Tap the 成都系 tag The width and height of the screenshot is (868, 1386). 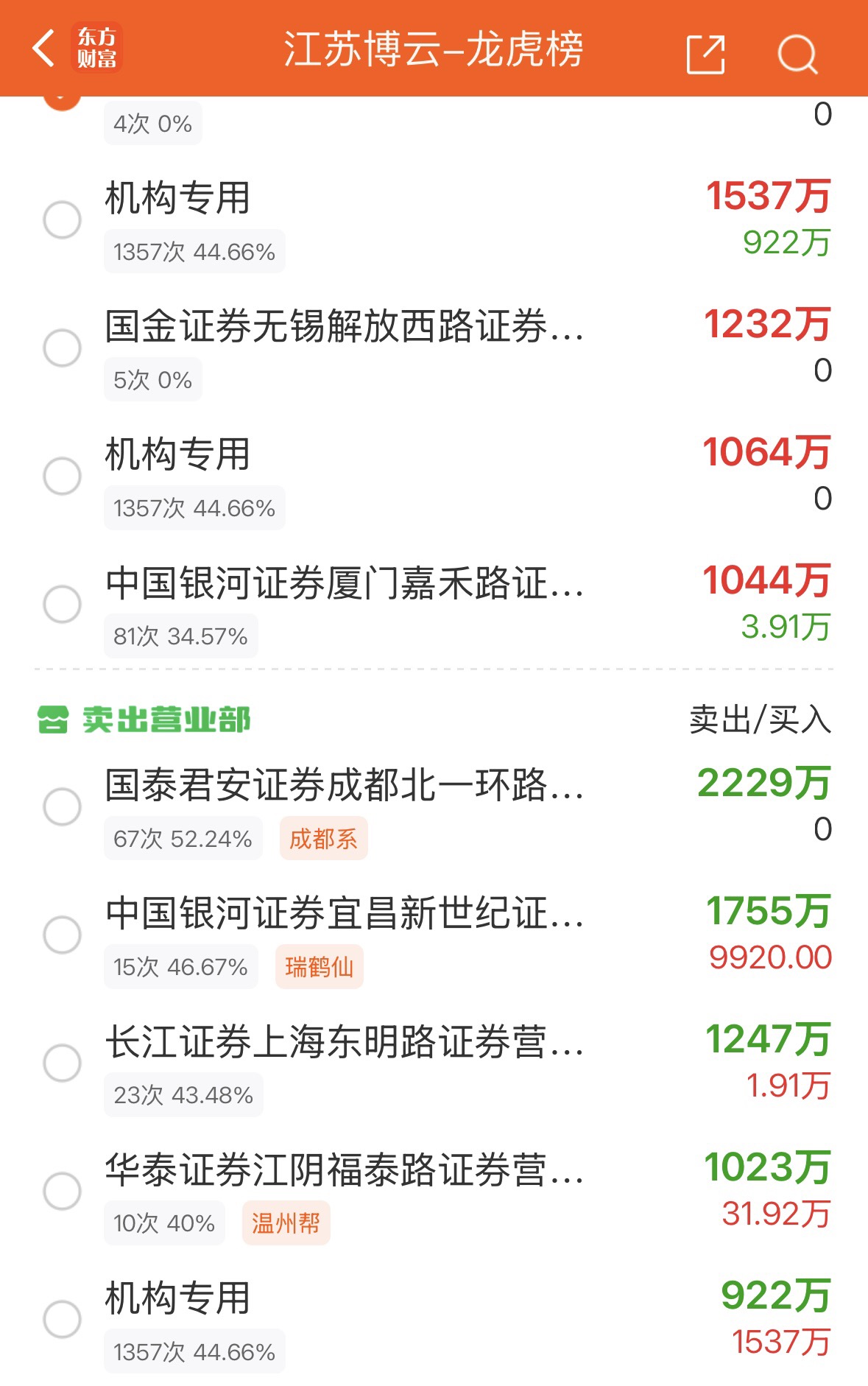(x=325, y=837)
